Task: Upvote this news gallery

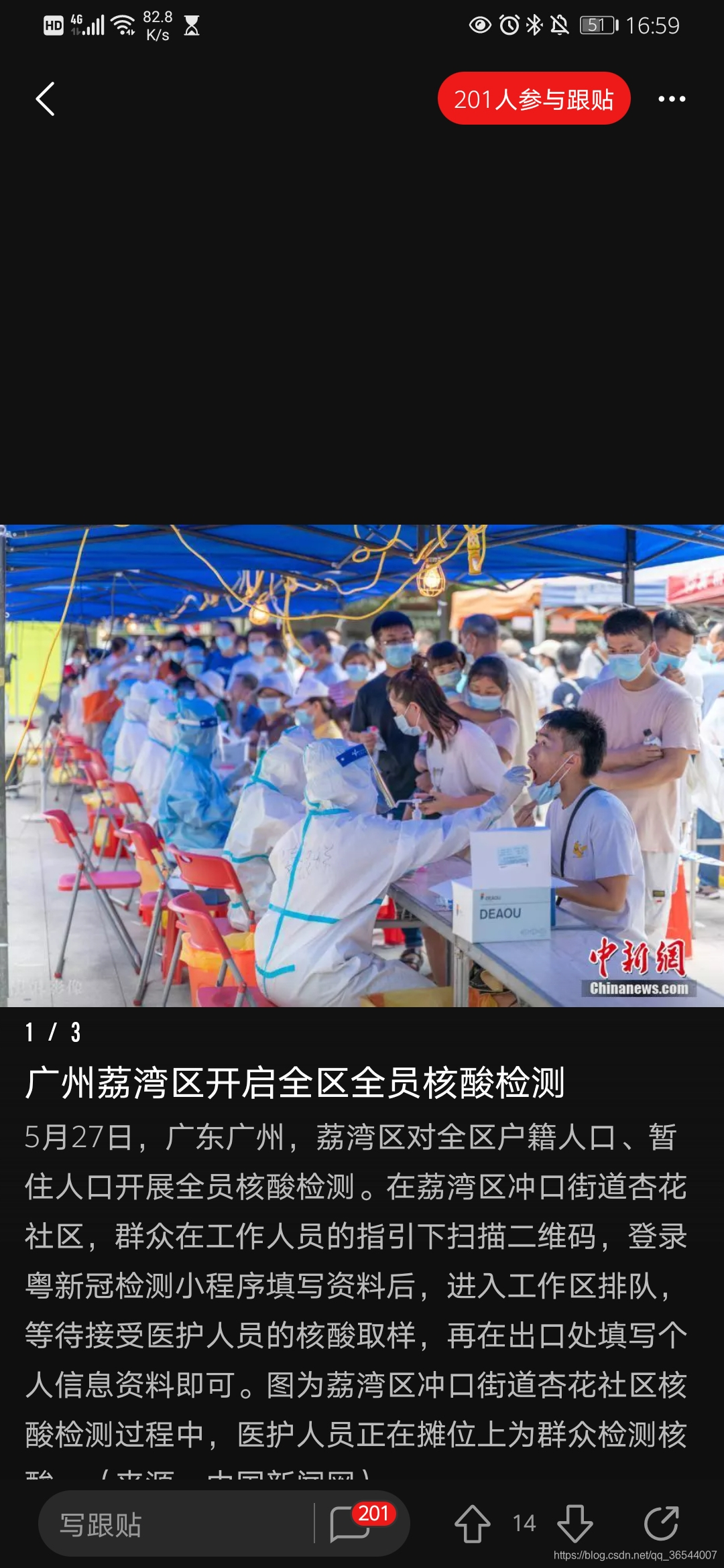Action: coord(473,1524)
